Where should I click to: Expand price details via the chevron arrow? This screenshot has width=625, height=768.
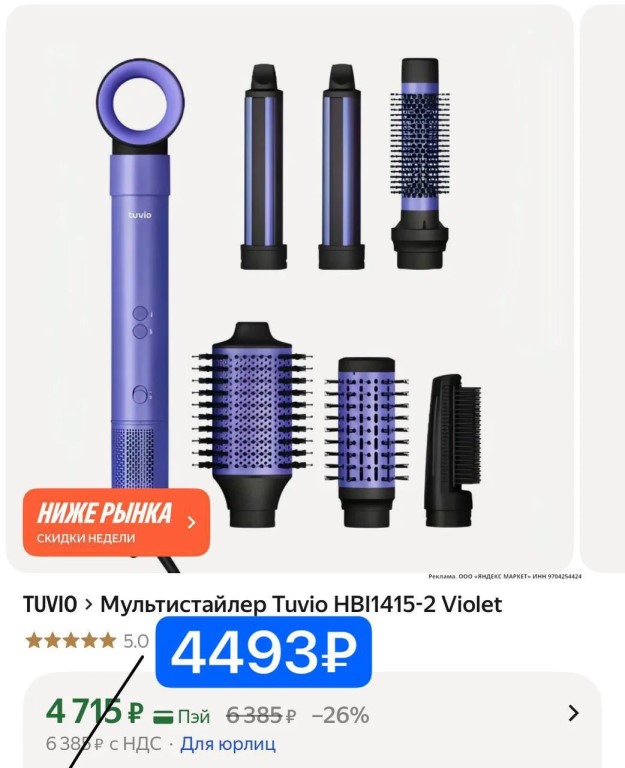[573, 713]
